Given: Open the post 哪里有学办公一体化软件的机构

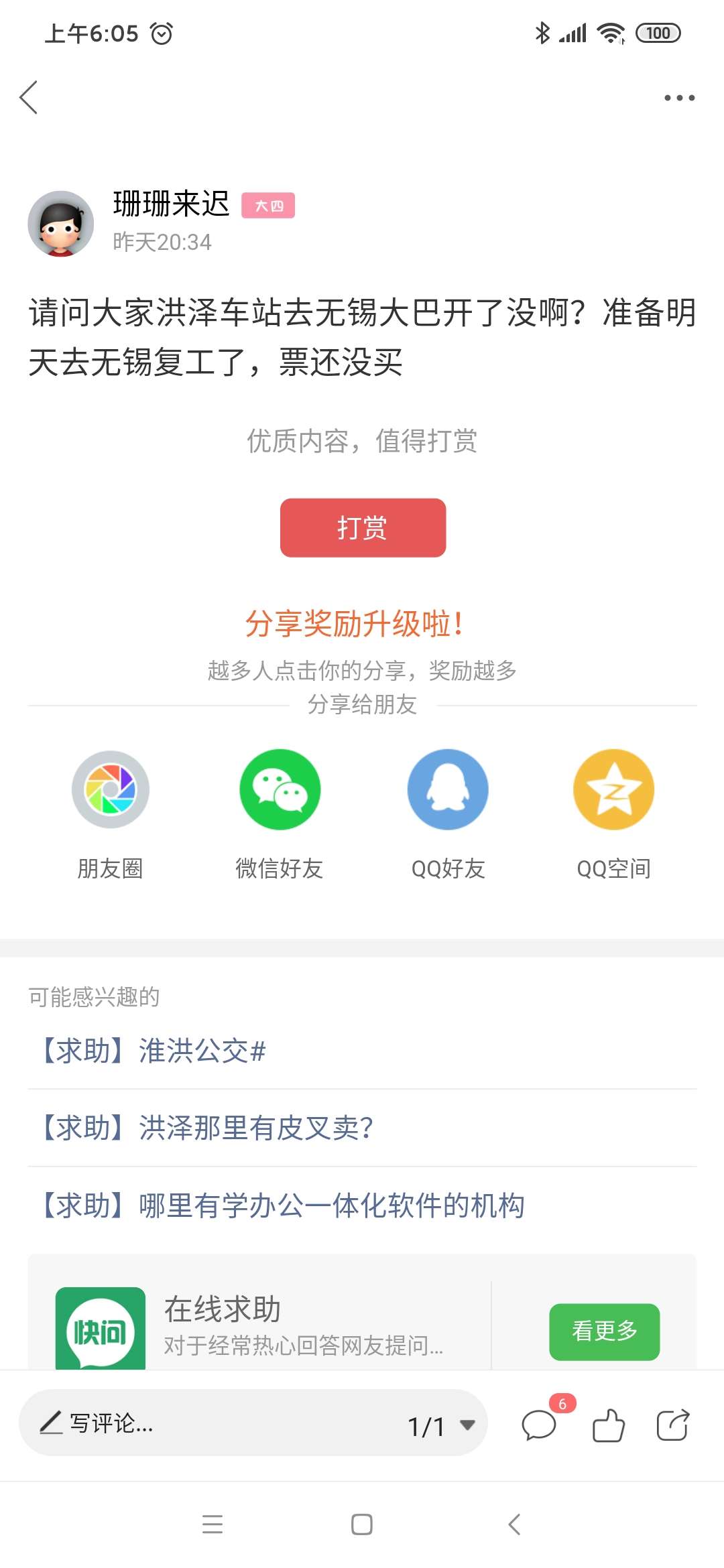Looking at the screenshot, I should pos(362,1205).
